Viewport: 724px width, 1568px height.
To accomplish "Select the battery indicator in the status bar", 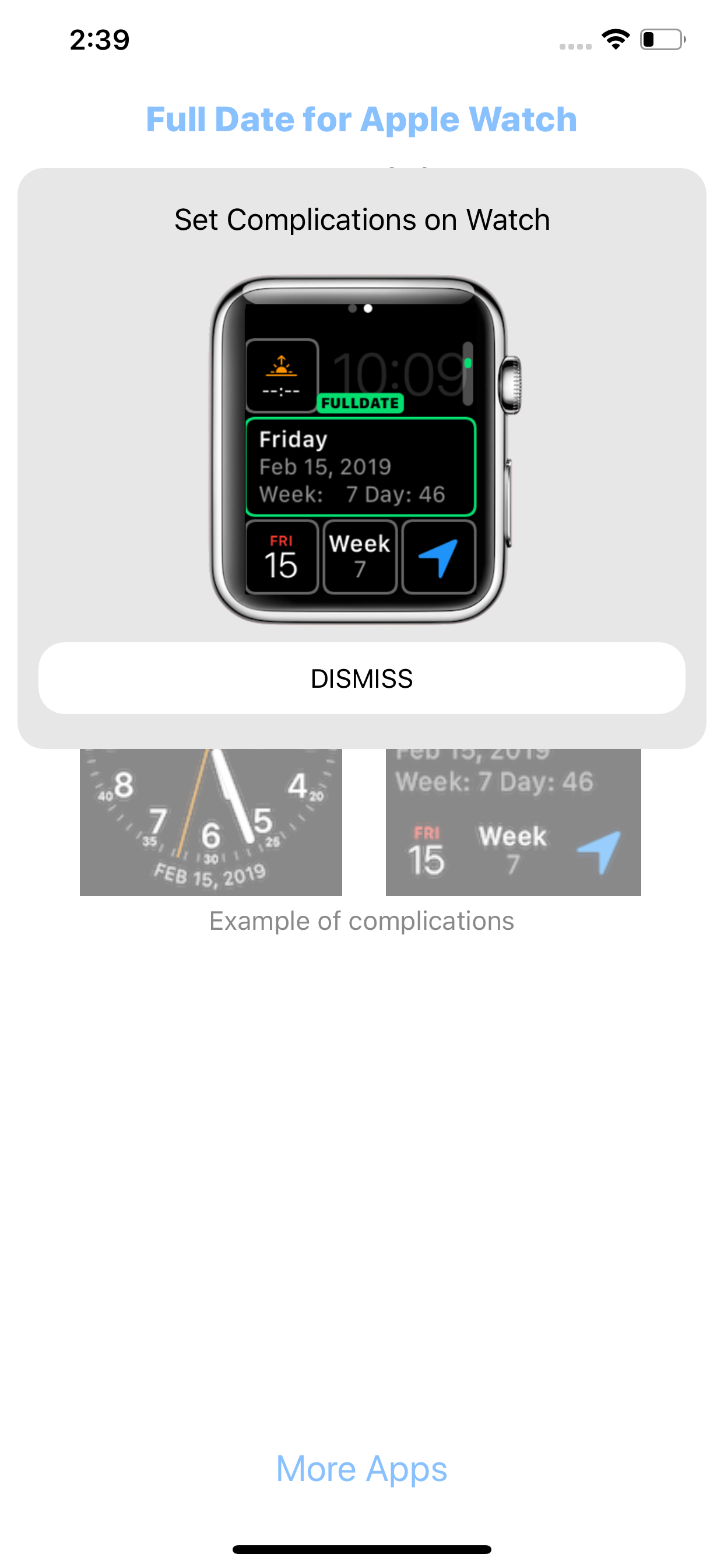I will coord(660,39).
